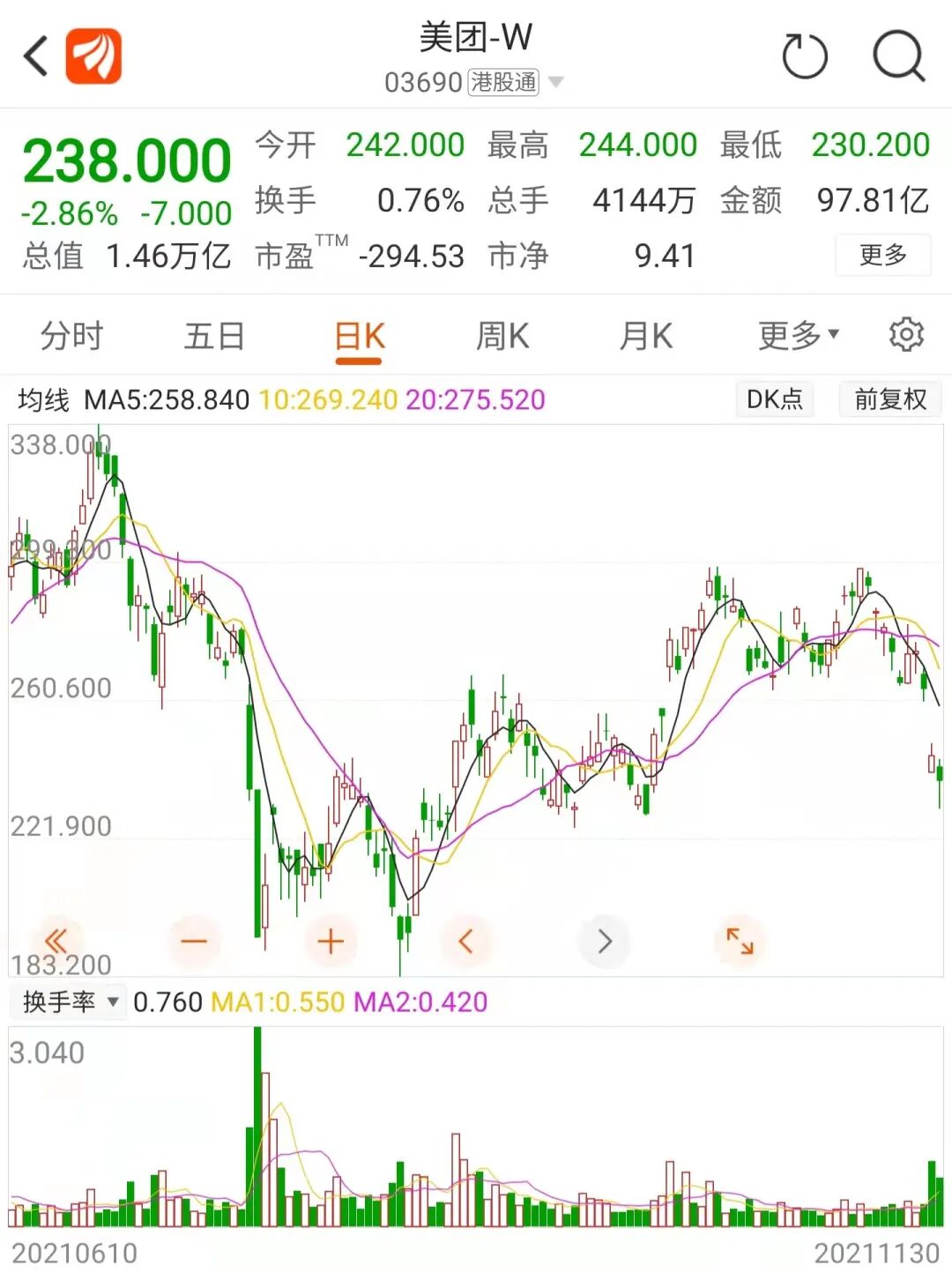This screenshot has height=1281, width=952.
Task: Jump the chart to the earliest data
Action: [x=56, y=941]
